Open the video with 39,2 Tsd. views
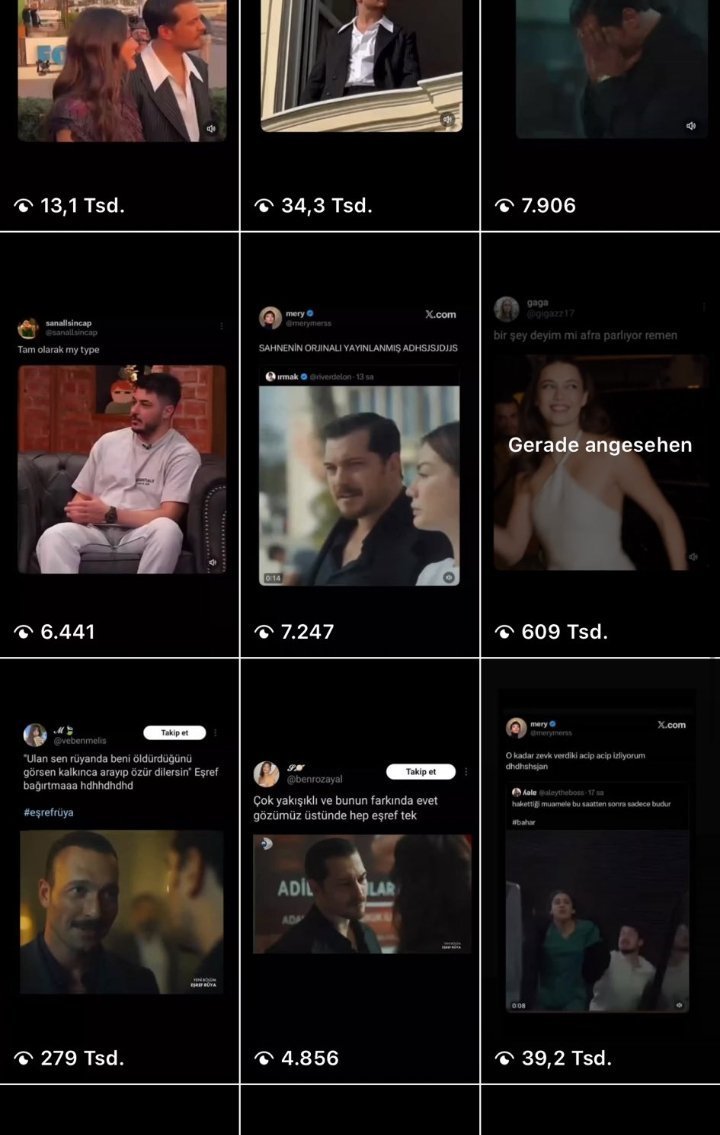Viewport: 720px width, 1135px height. tap(601, 871)
